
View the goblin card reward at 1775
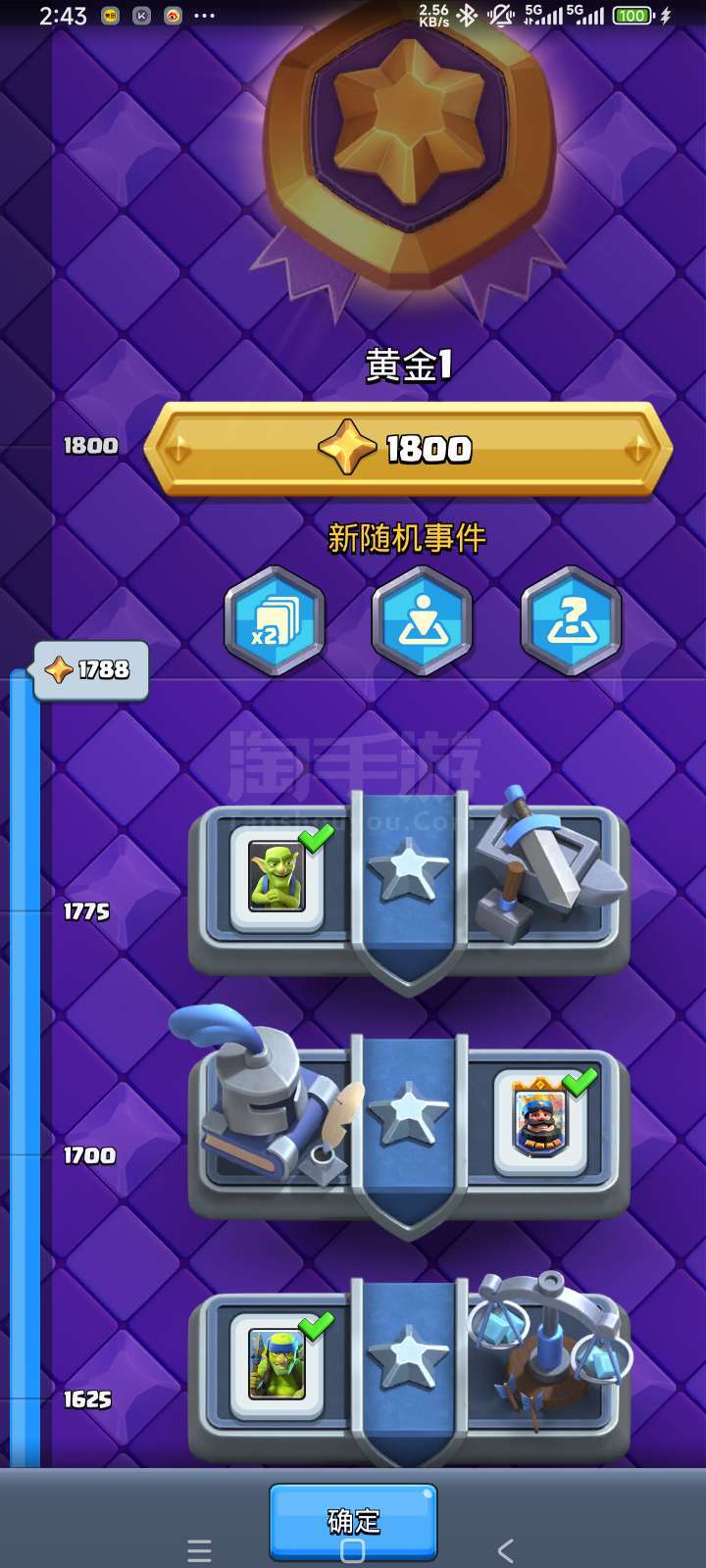coord(277,877)
